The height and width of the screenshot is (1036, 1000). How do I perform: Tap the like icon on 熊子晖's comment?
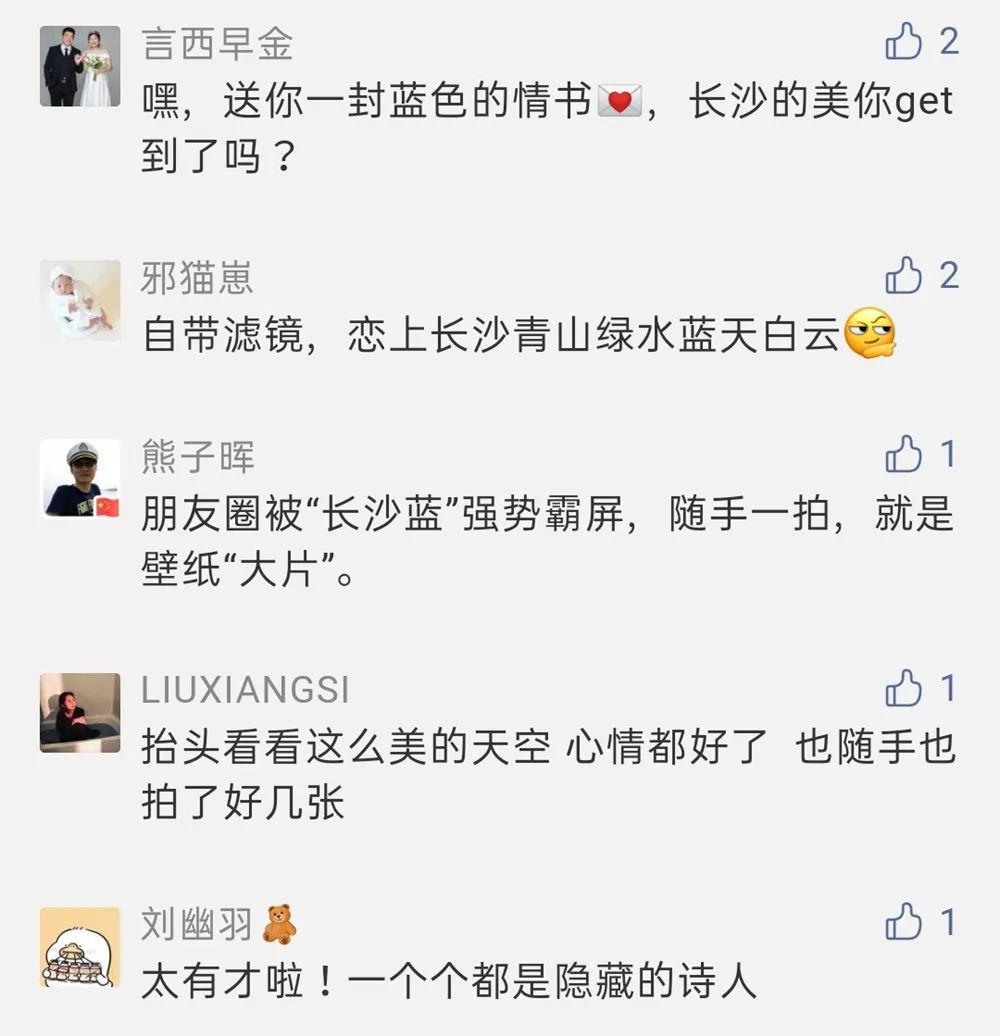tap(904, 455)
